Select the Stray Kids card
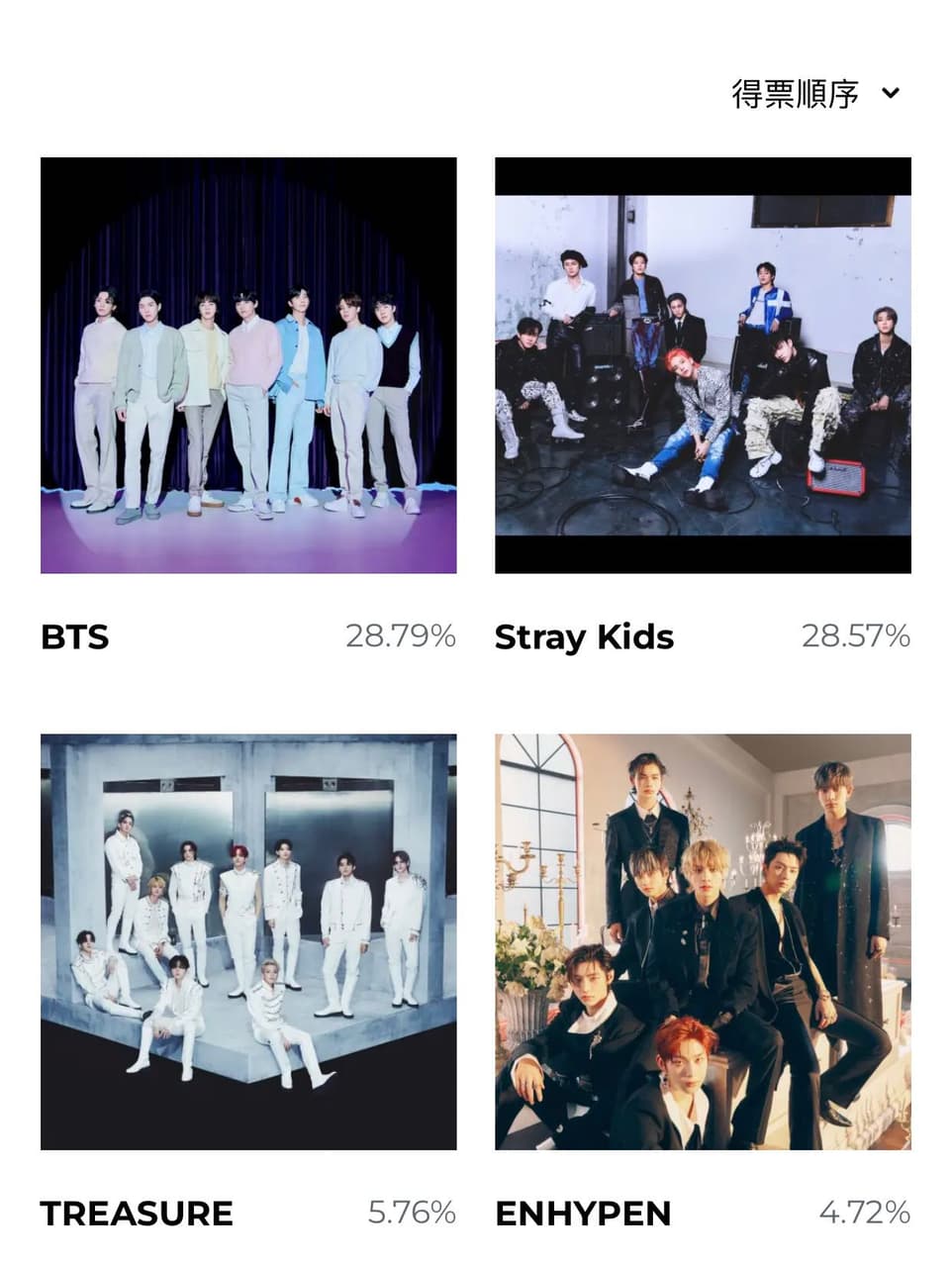 pos(703,365)
